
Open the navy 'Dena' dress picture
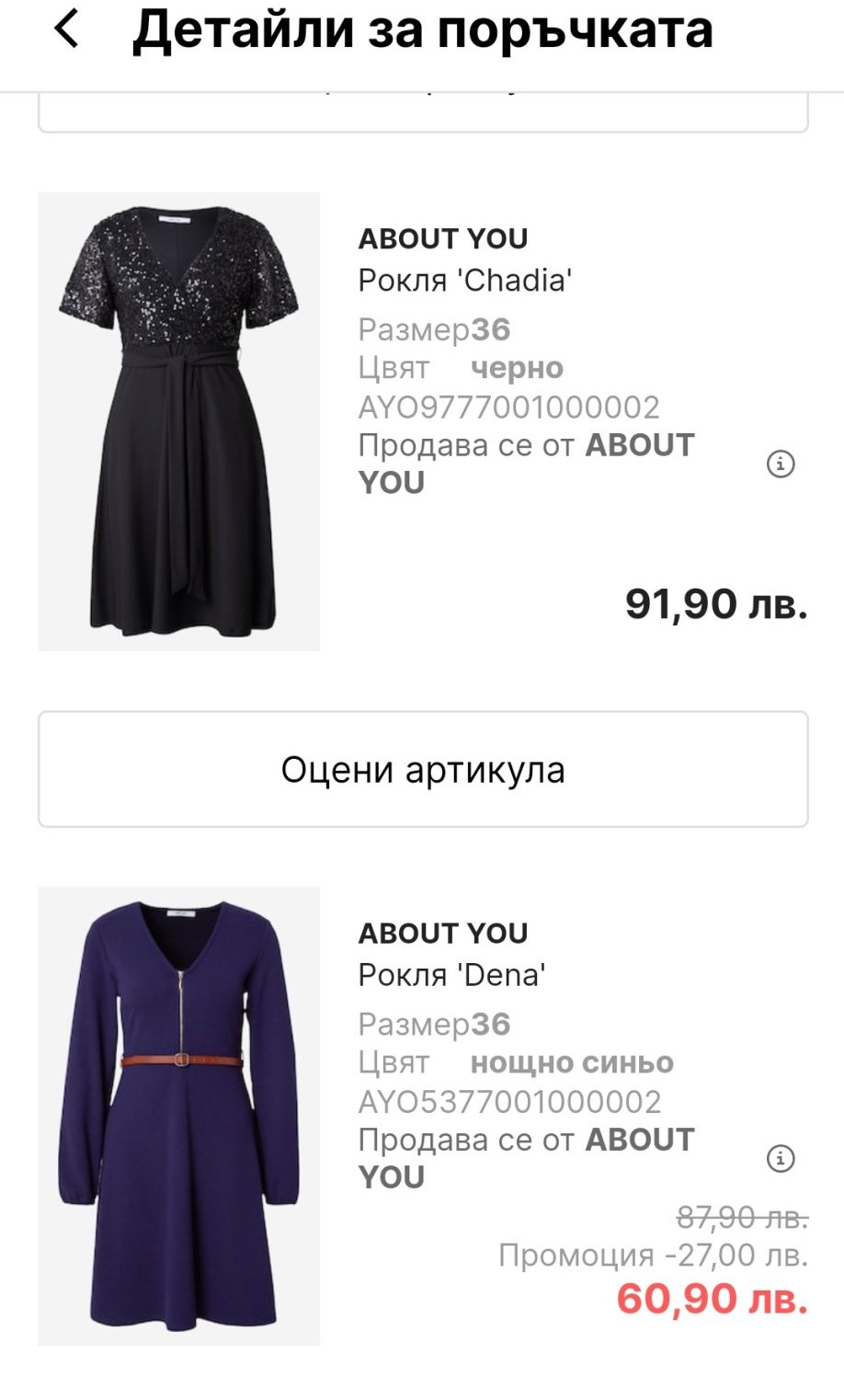point(178,1116)
